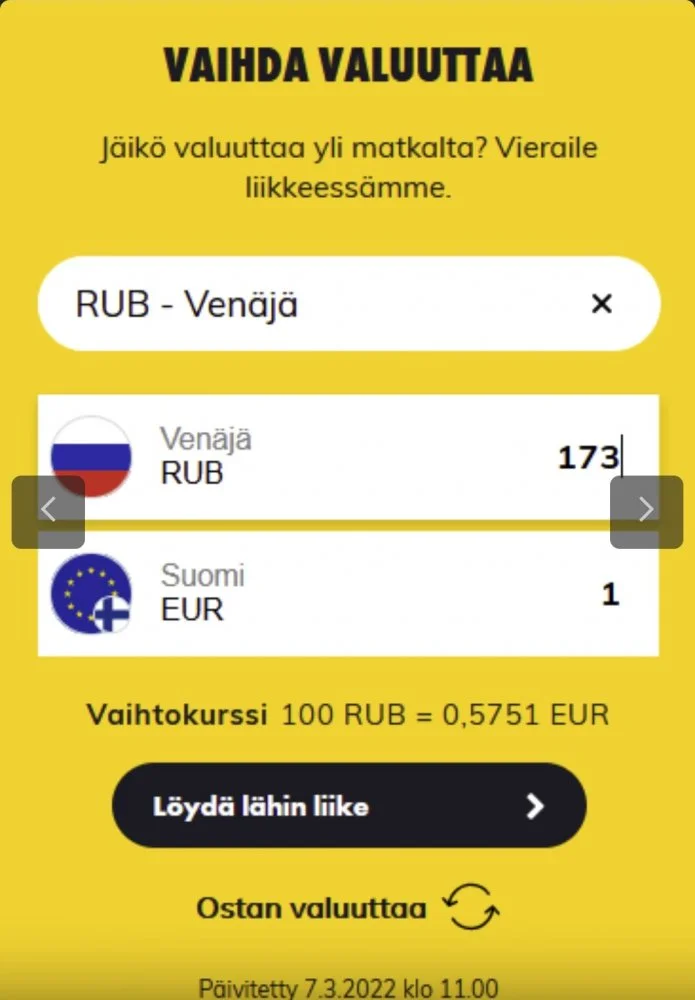Screen dimensions: 695x1000
Task: Edit the RUB amount field
Action: click(x=560, y=458)
